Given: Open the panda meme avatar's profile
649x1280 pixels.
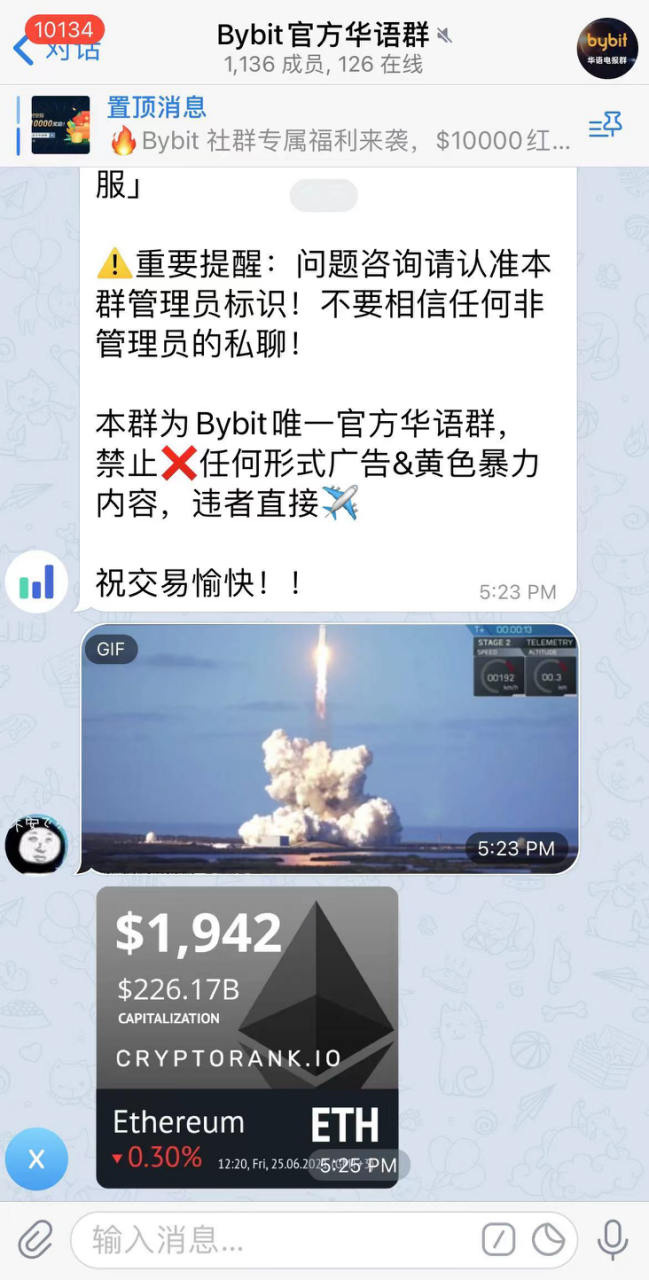Looking at the screenshot, I should 36,845.
